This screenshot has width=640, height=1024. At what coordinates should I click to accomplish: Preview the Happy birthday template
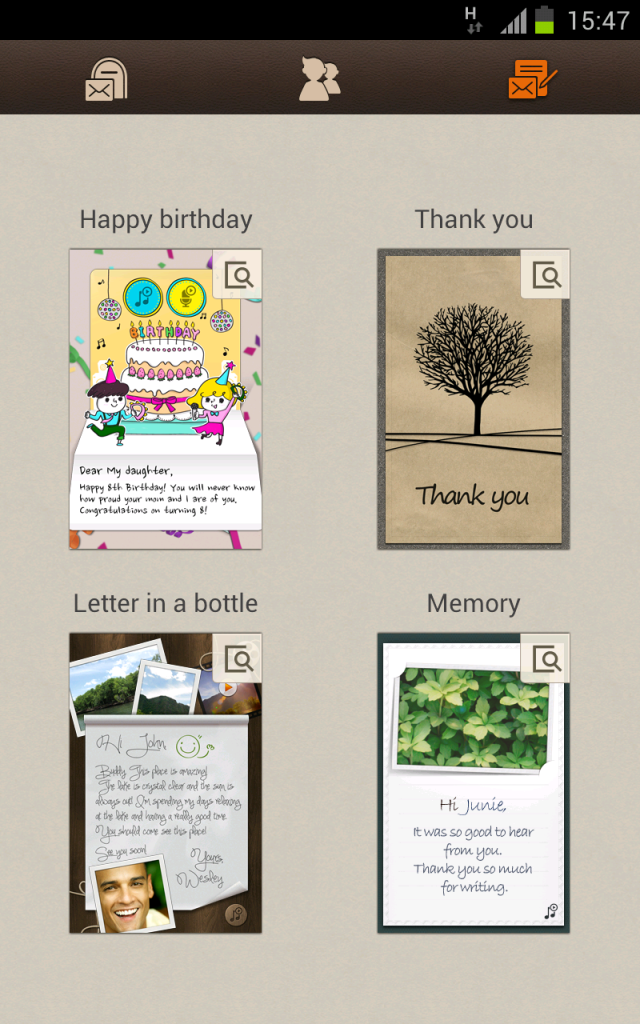click(238, 274)
